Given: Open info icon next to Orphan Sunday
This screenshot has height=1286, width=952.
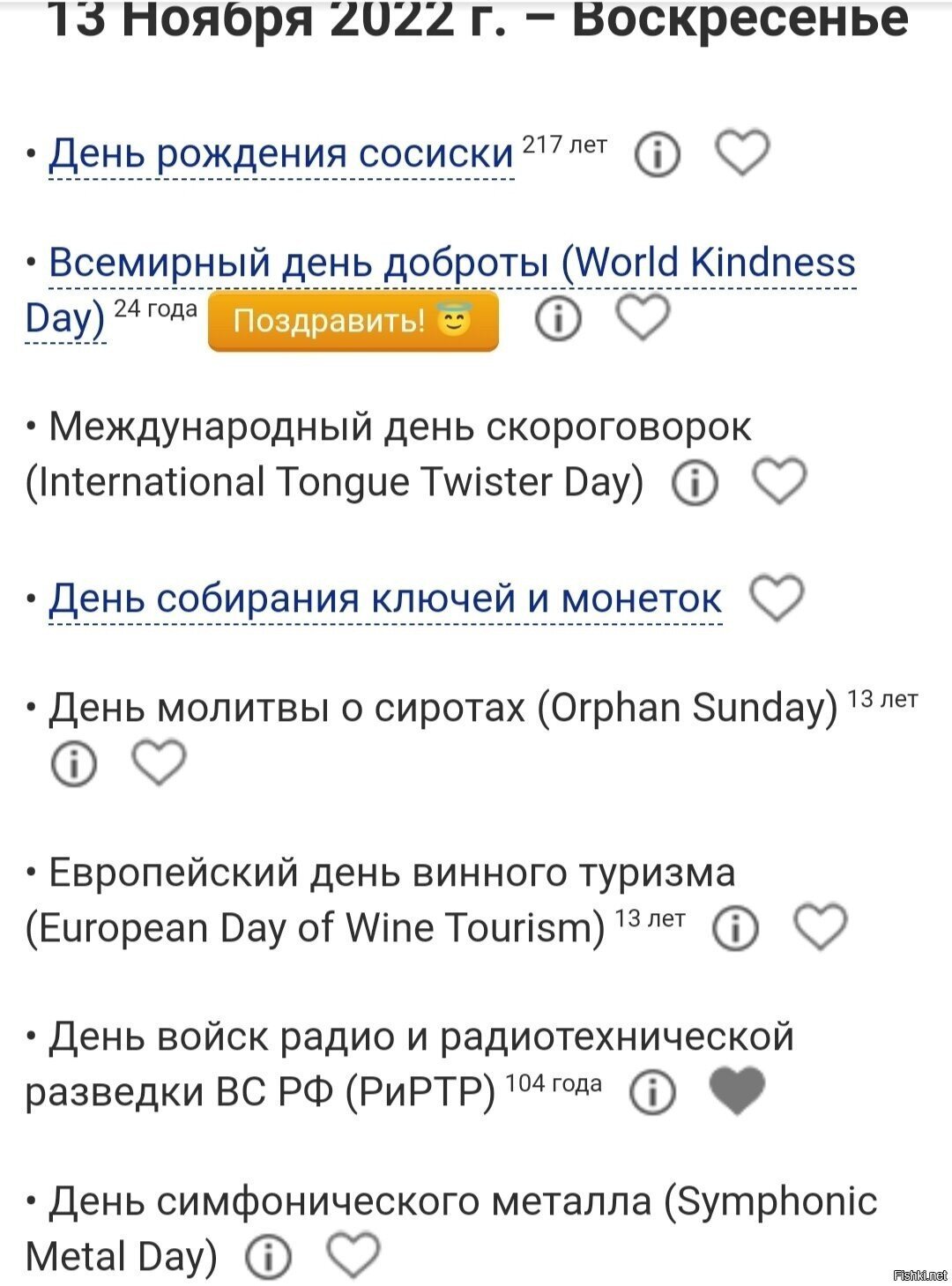Looking at the screenshot, I should [74, 762].
